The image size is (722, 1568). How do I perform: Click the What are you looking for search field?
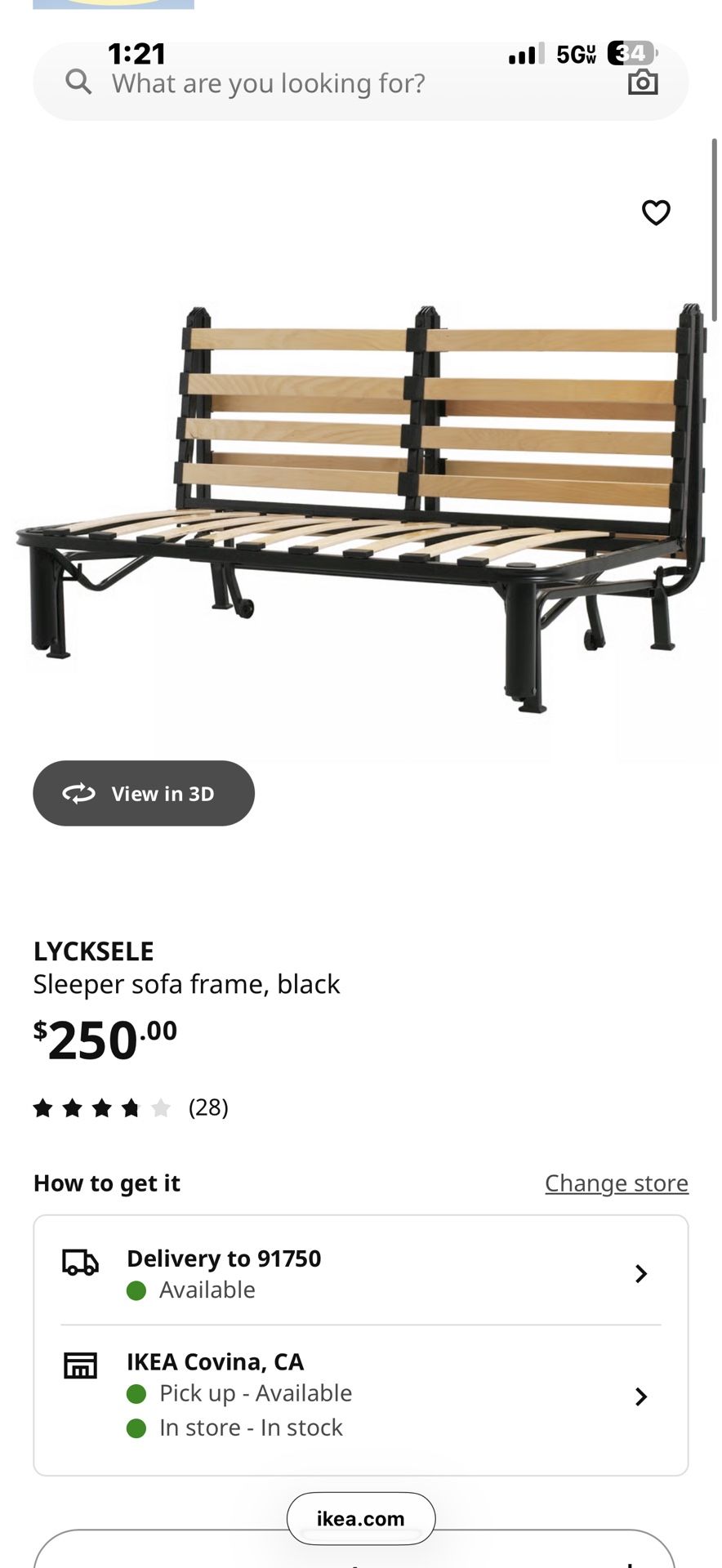pyautogui.click(x=270, y=82)
